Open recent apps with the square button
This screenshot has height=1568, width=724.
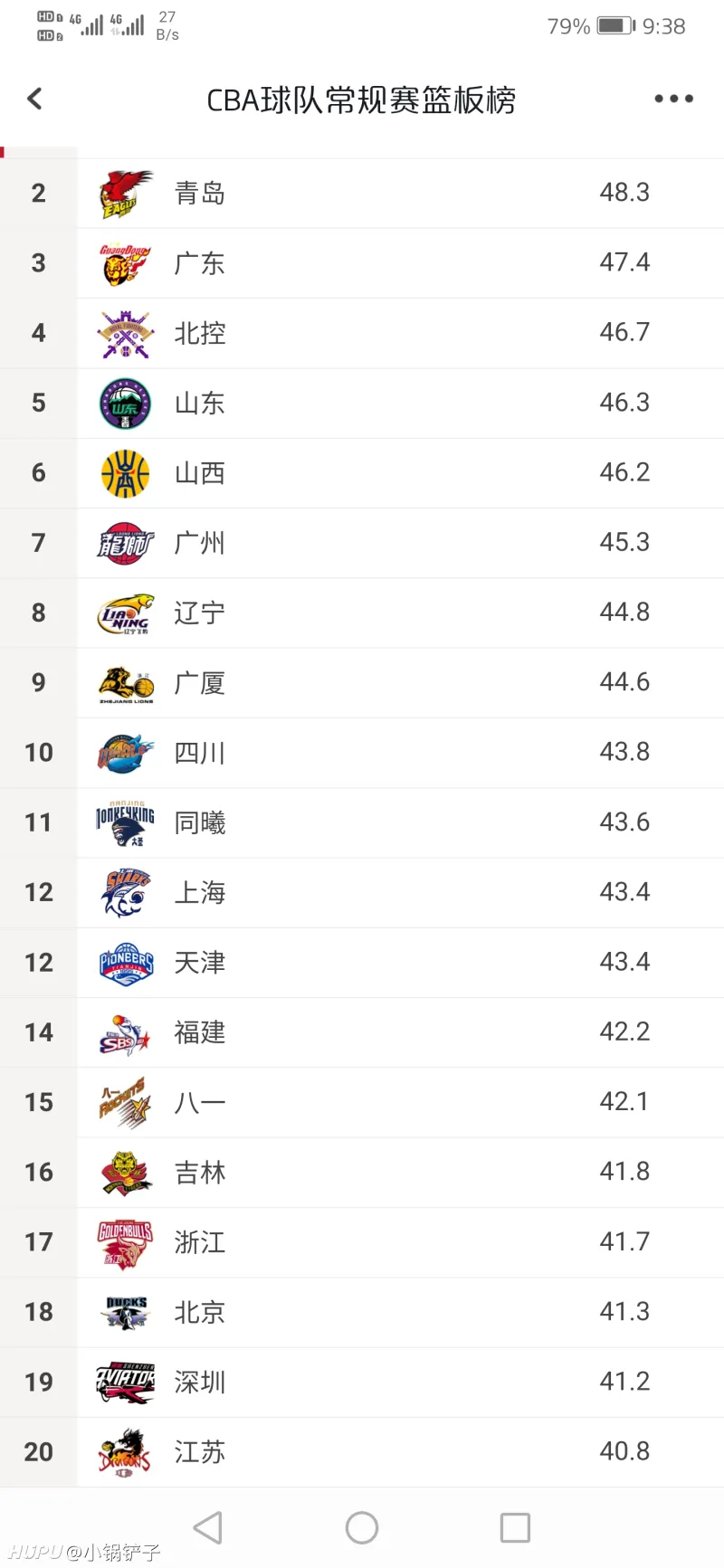(x=515, y=1528)
